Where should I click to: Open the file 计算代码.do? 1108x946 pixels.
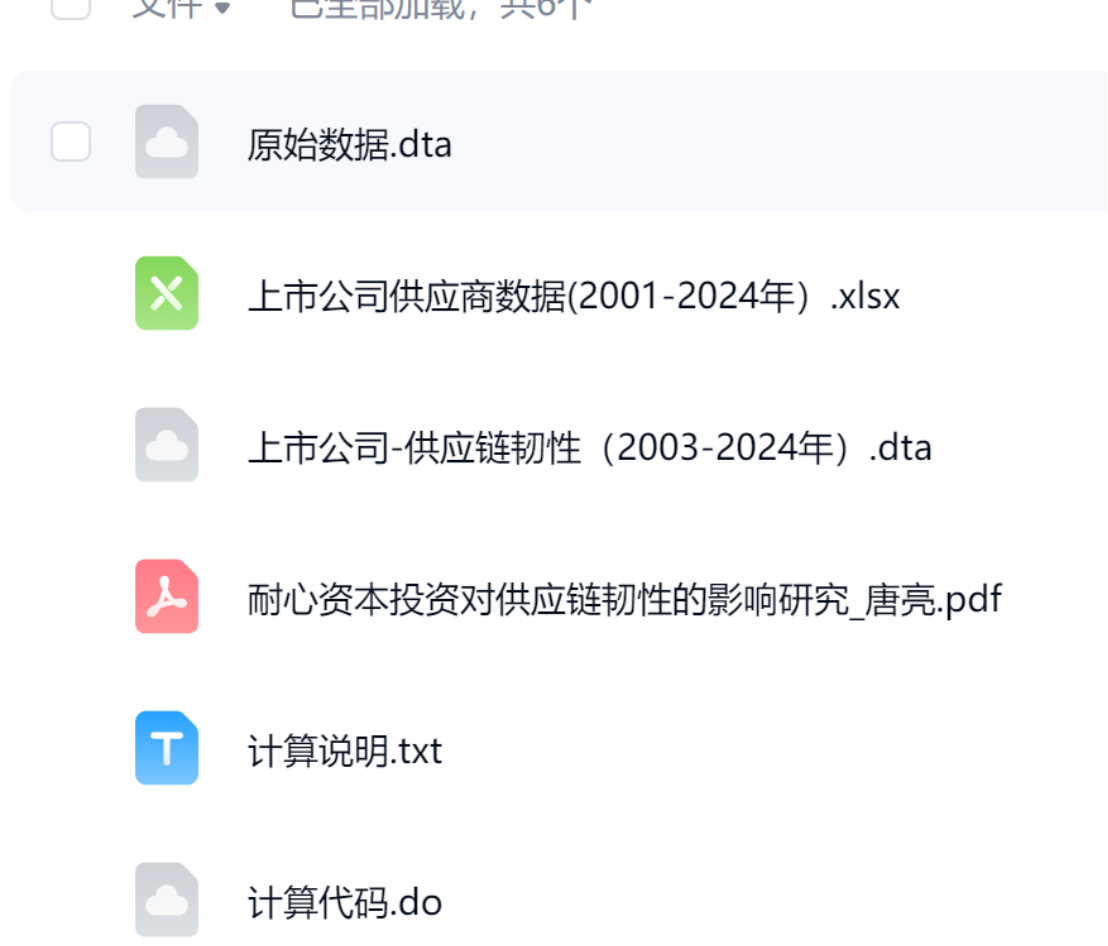tap(344, 902)
